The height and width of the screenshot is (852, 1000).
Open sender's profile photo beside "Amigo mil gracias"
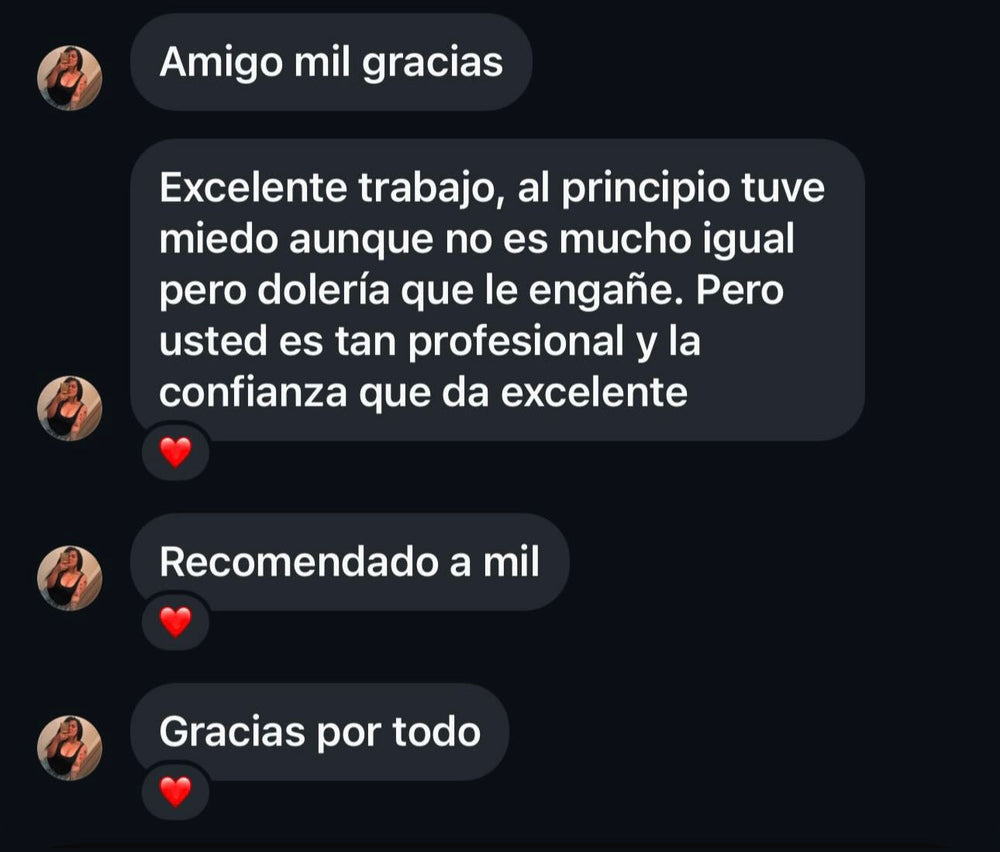click(x=69, y=78)
